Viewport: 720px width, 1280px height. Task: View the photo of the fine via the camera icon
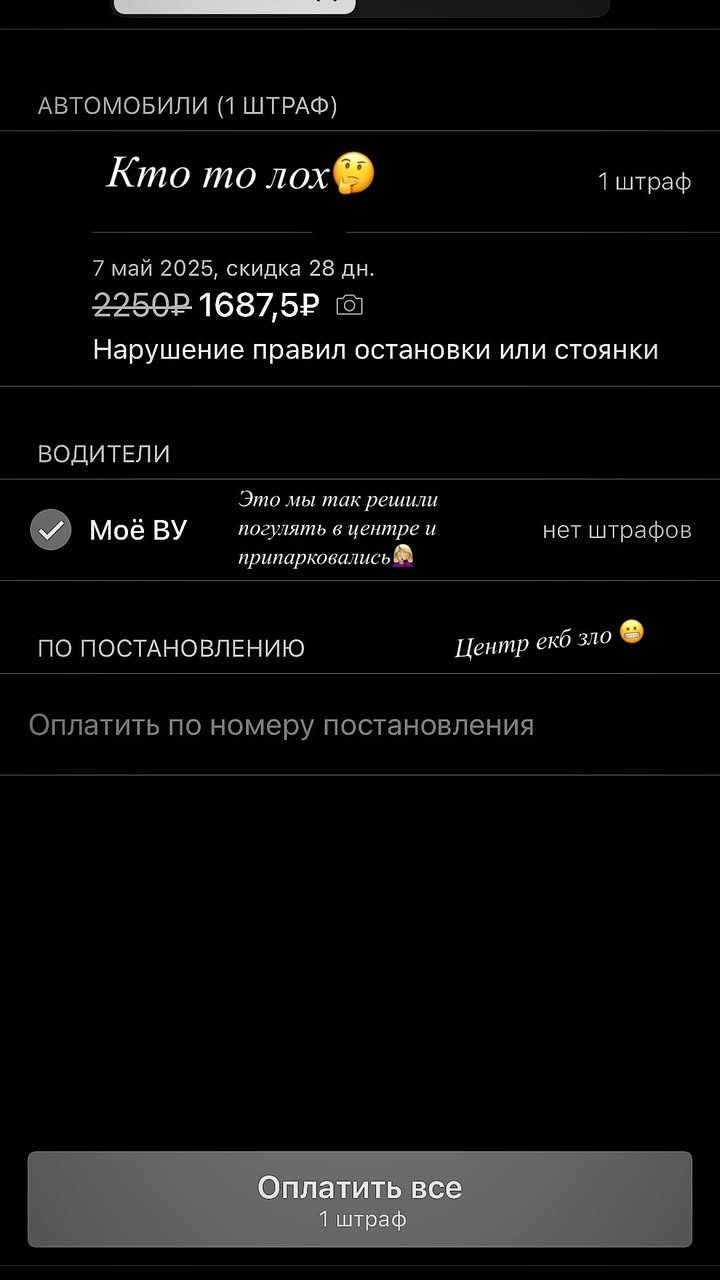(x=349, y=305)
